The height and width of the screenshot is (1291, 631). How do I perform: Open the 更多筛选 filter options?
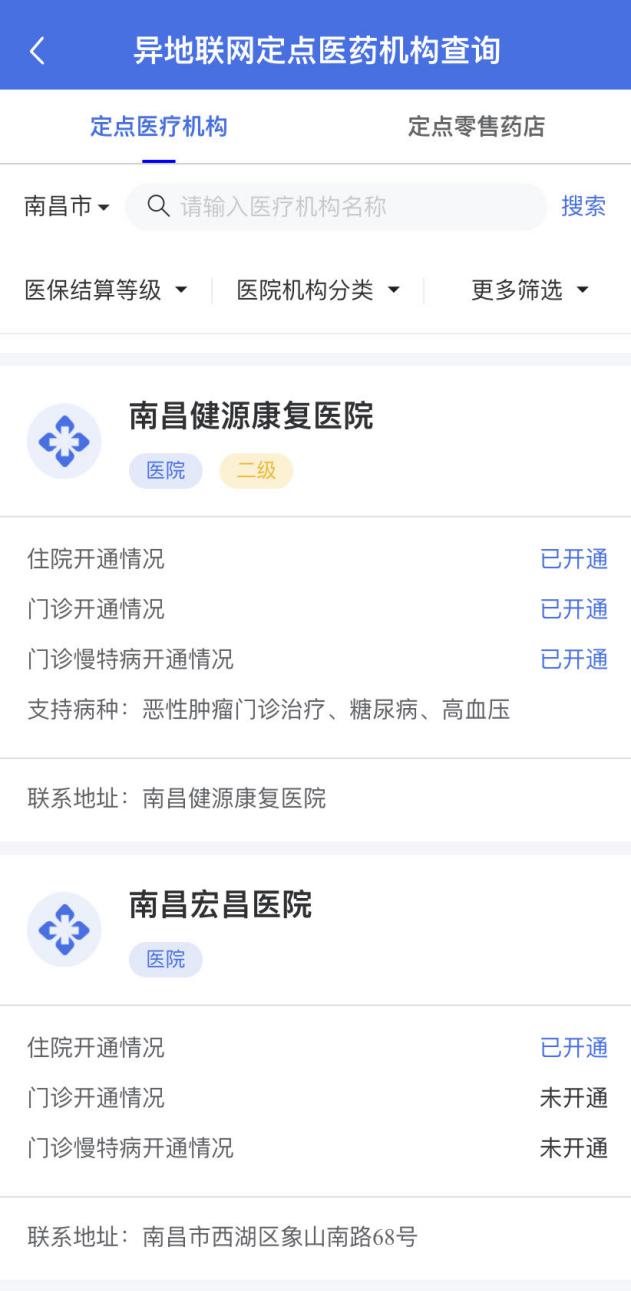tap(529, 290)
